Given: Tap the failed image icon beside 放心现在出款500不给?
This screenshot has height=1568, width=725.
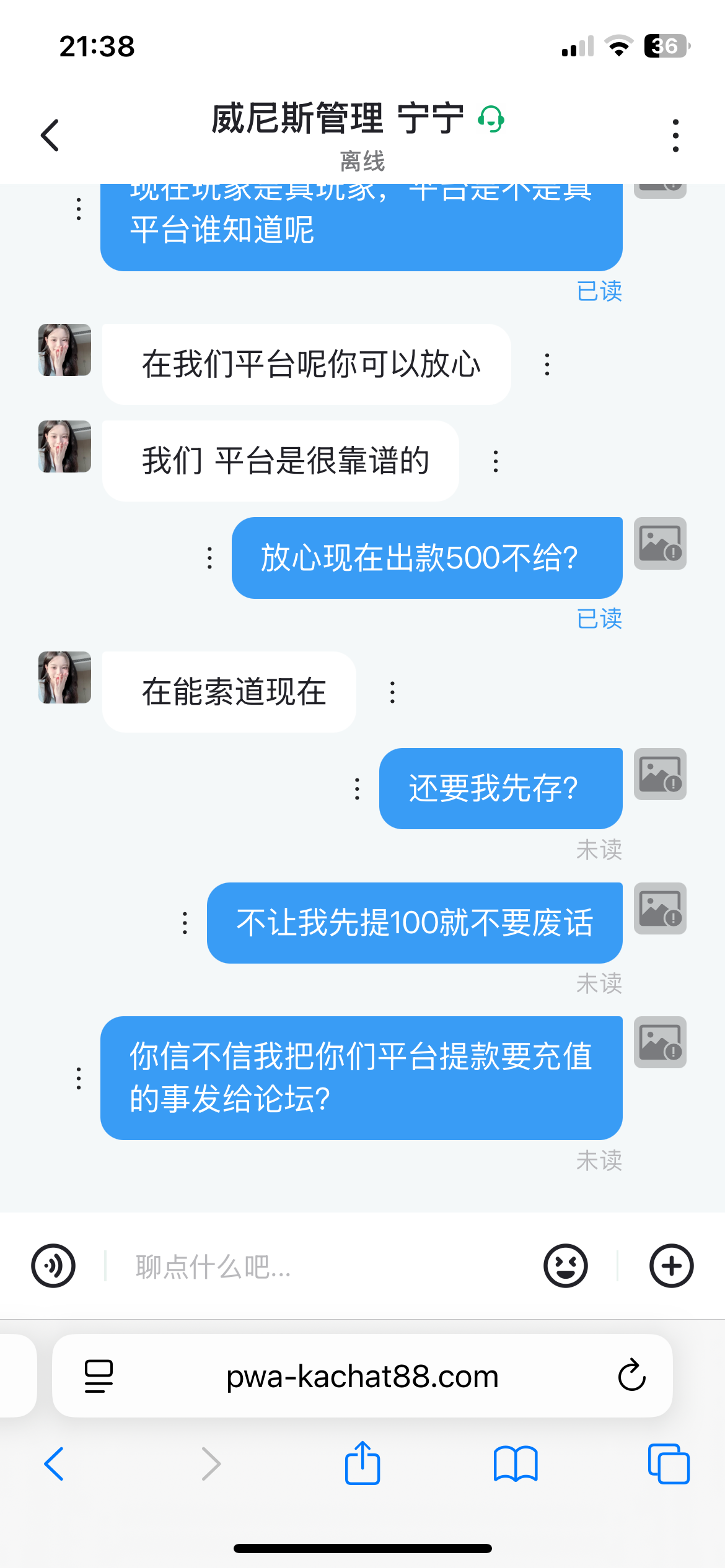Looking at the screenshot, I should click(x=659, y=543).
